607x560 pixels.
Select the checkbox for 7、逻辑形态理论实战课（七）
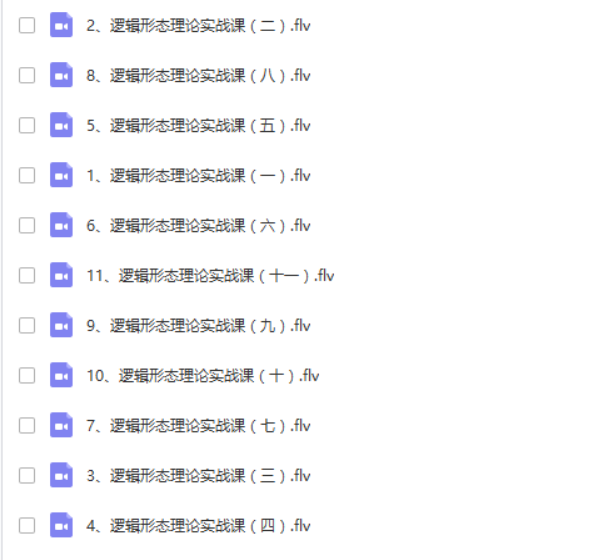click(x=27, y=426)
